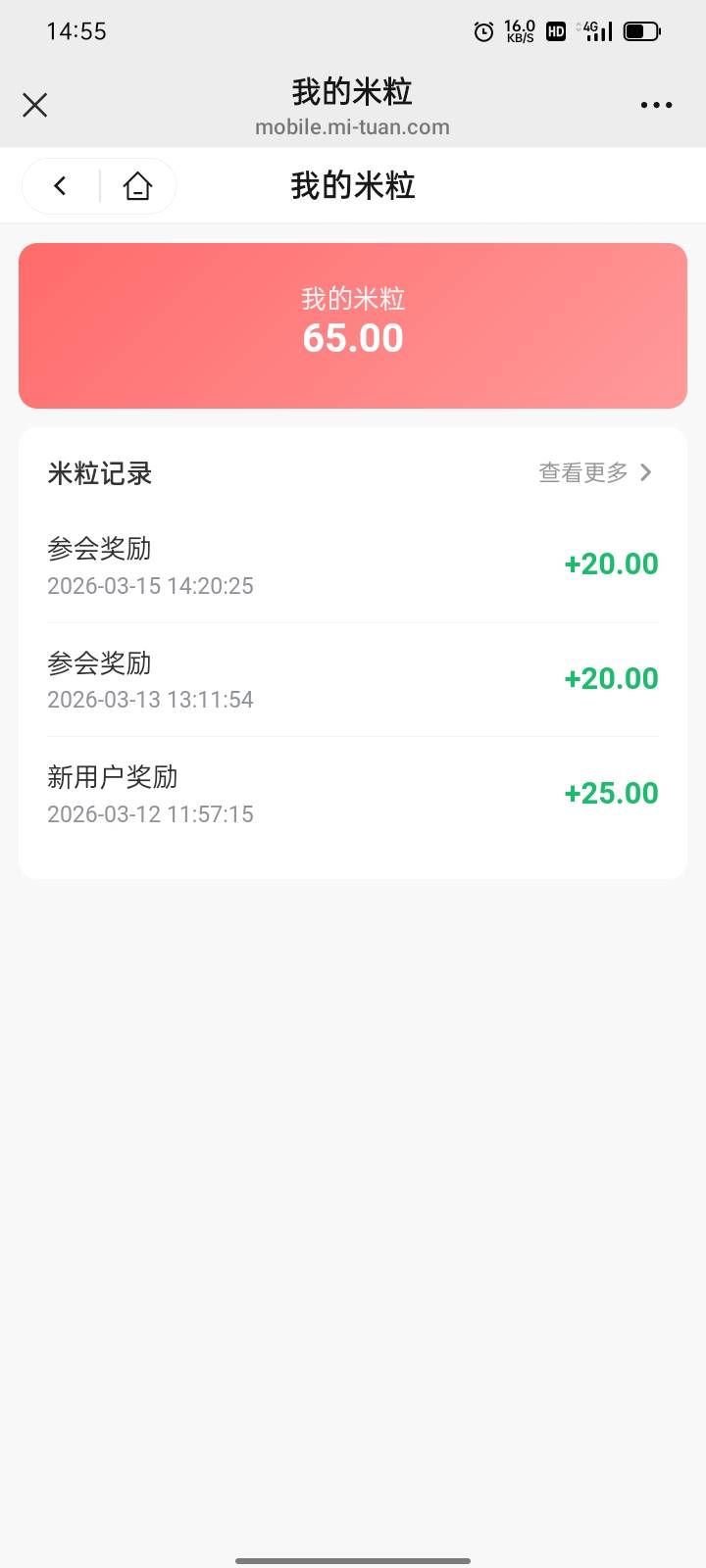706x1568 pixels.
Task: Close the web page with the X
Action: [35, 105]
